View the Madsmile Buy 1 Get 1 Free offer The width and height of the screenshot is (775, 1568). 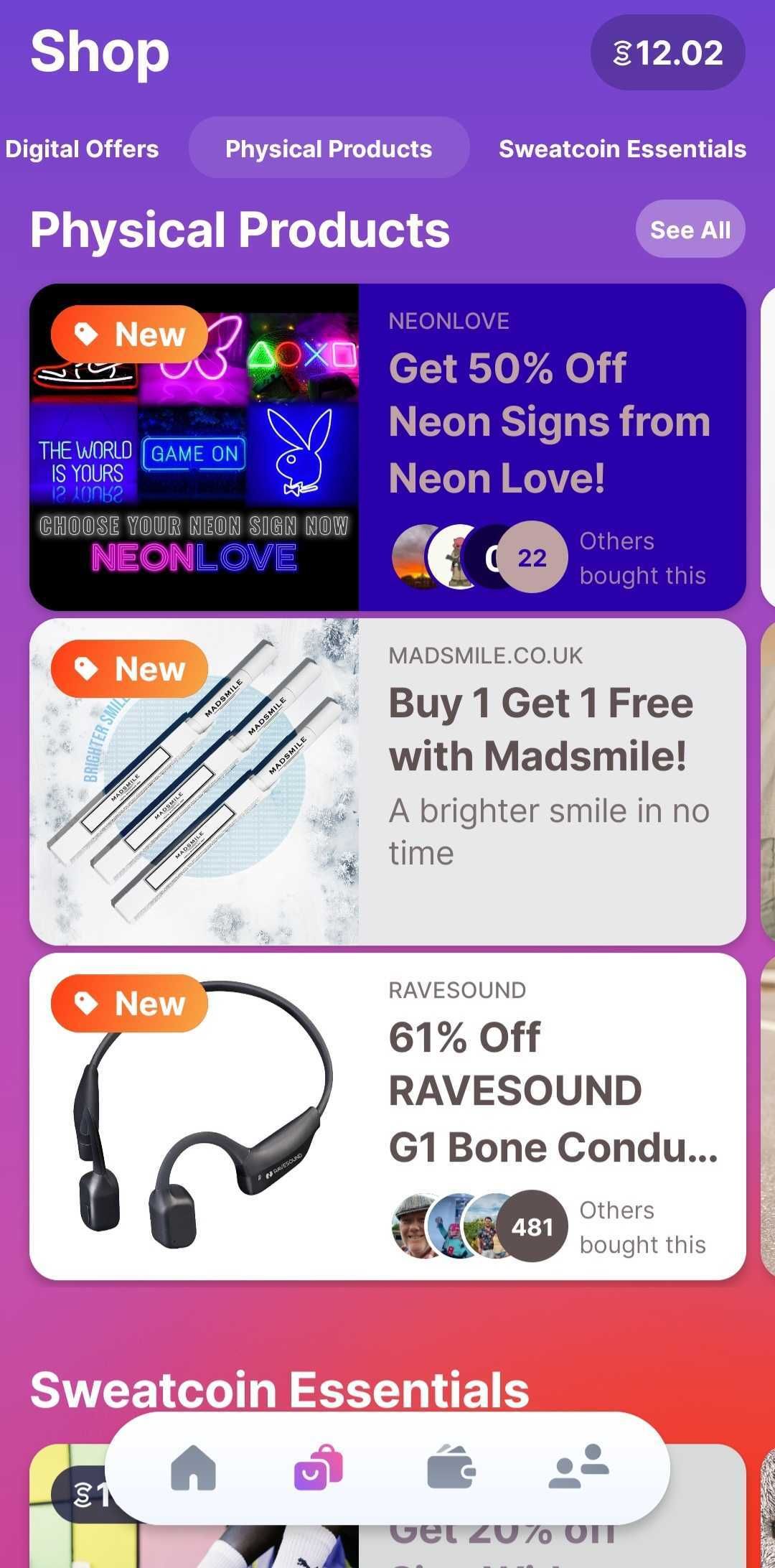coord(387,782)
